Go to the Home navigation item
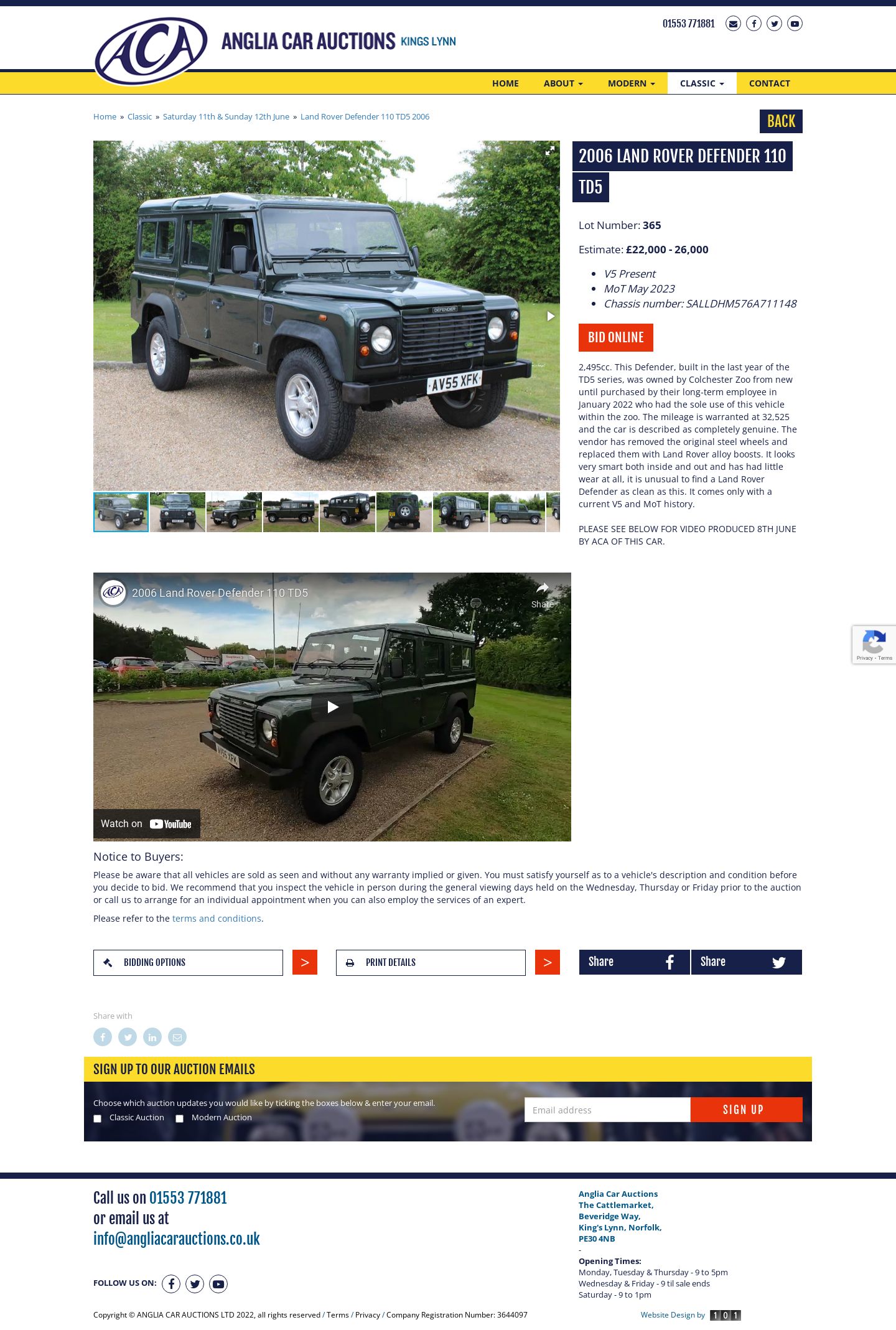This screenshot has width=896, height=1330. pos(505,83)
